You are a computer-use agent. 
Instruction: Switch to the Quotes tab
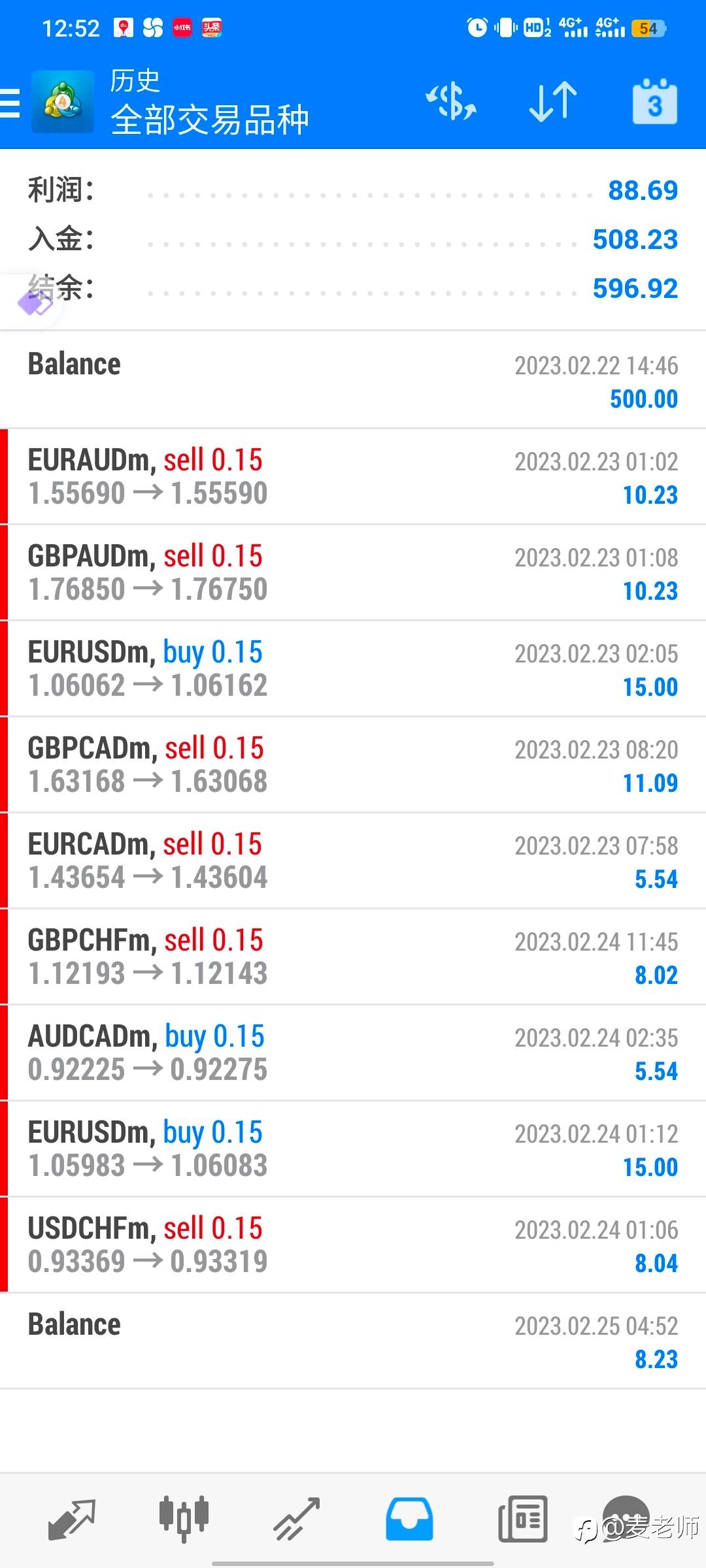coord(72,1519)
